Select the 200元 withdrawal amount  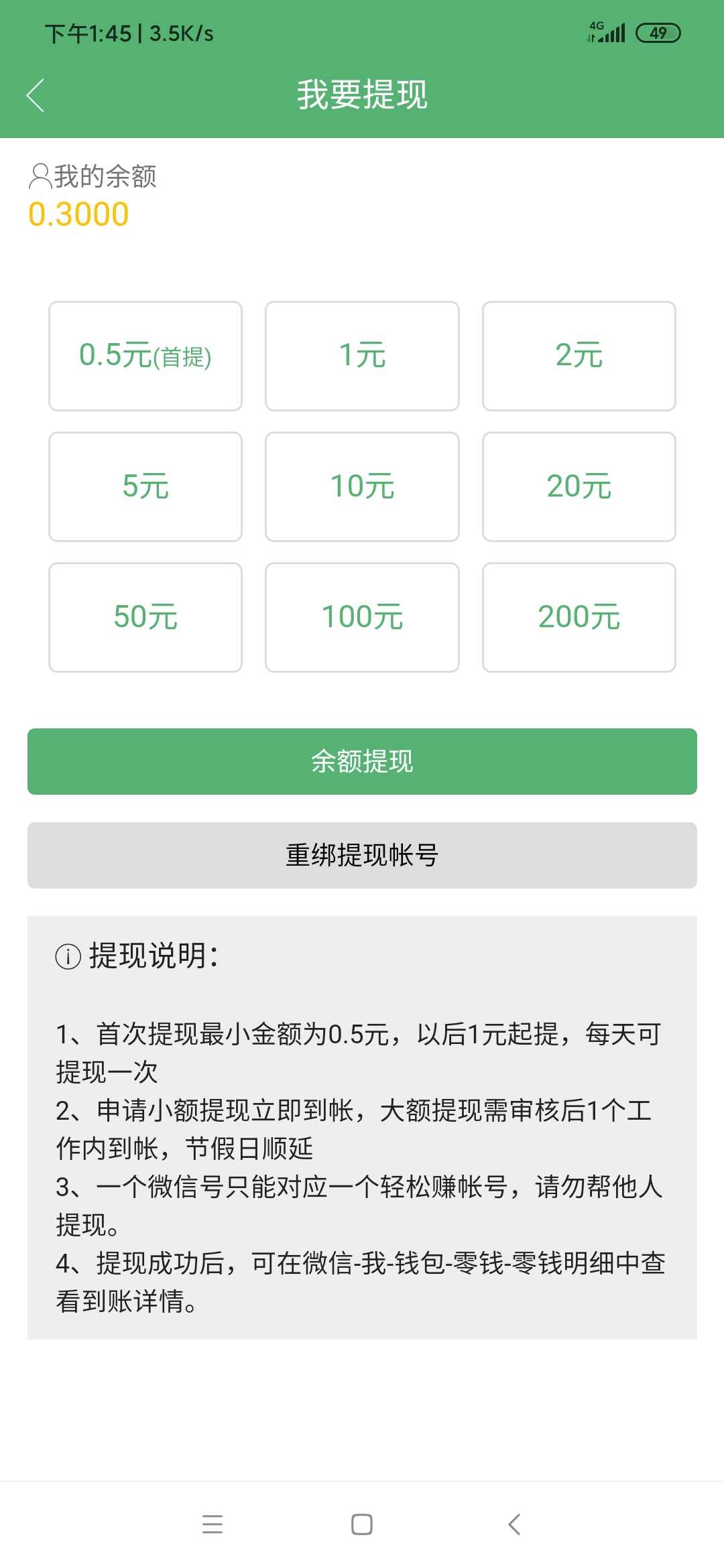(579, 617)
